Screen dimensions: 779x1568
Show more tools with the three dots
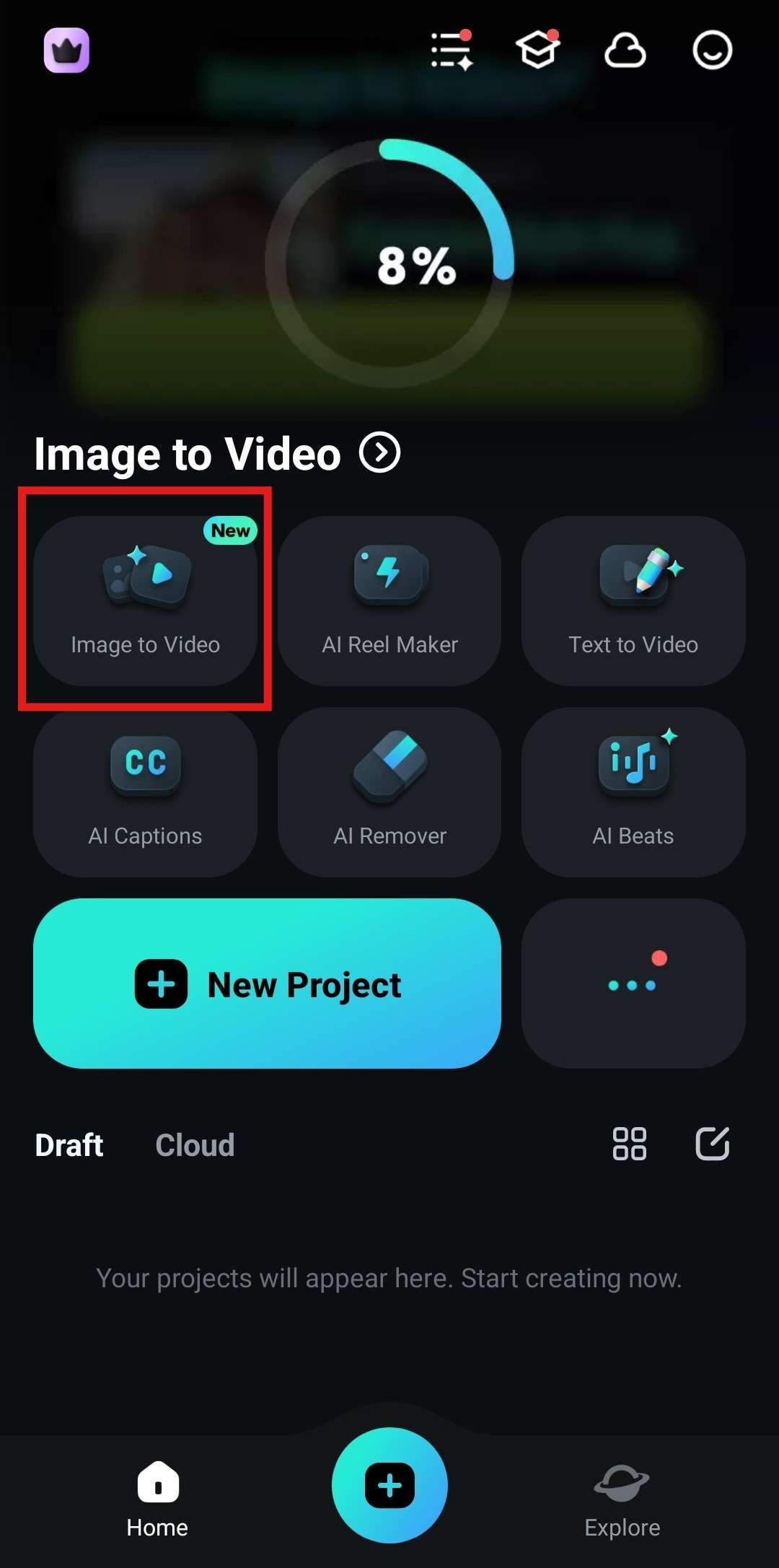click(x=633, y=984)
